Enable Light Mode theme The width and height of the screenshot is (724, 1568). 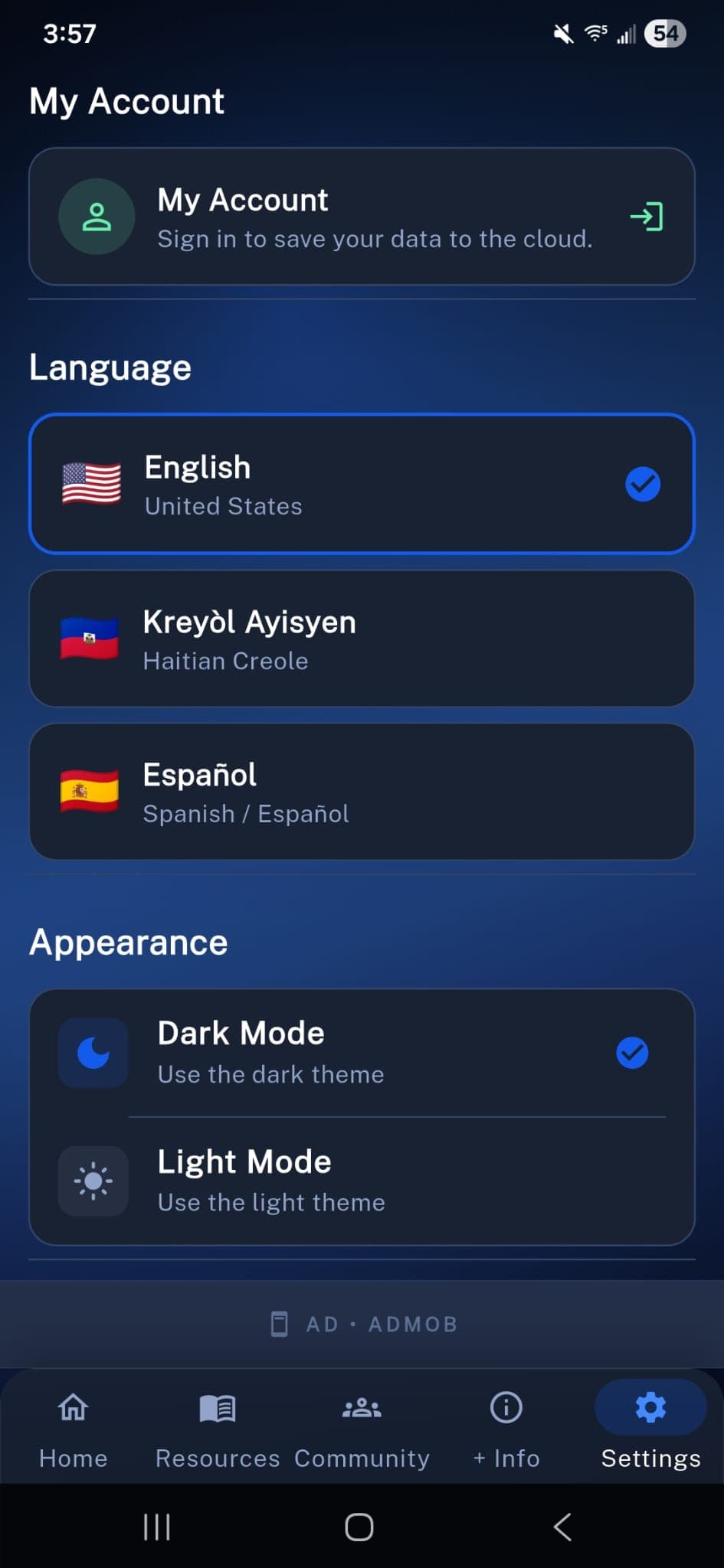click(x=362, y=1181)
